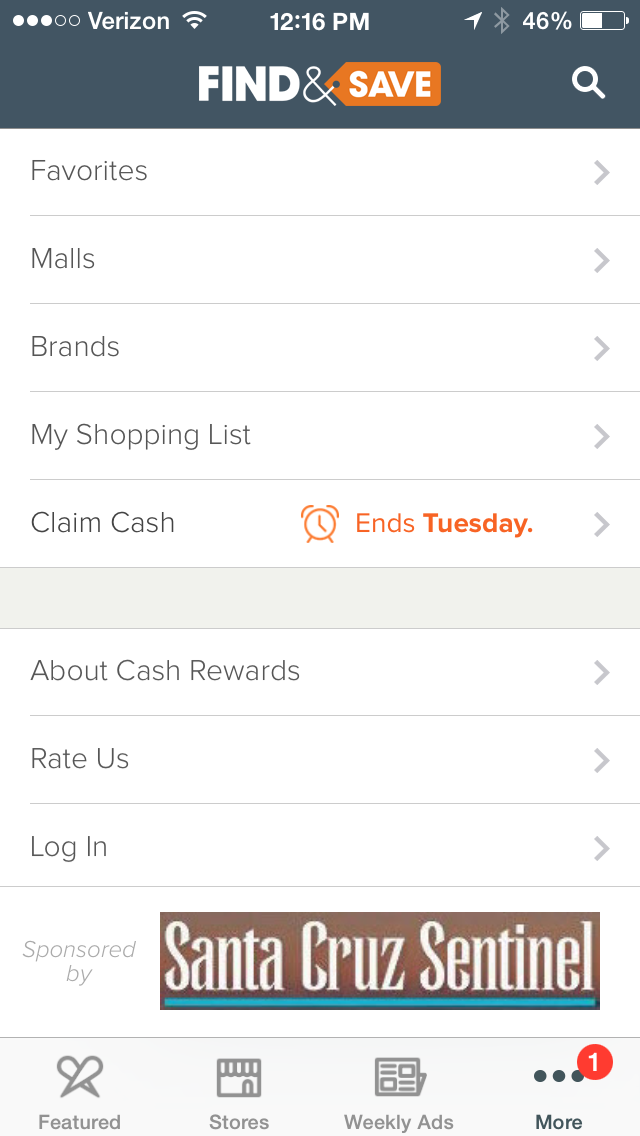This screenshot has height=1136, width=640.
Task: Open the Favorites row
Action: coord(320,172)
